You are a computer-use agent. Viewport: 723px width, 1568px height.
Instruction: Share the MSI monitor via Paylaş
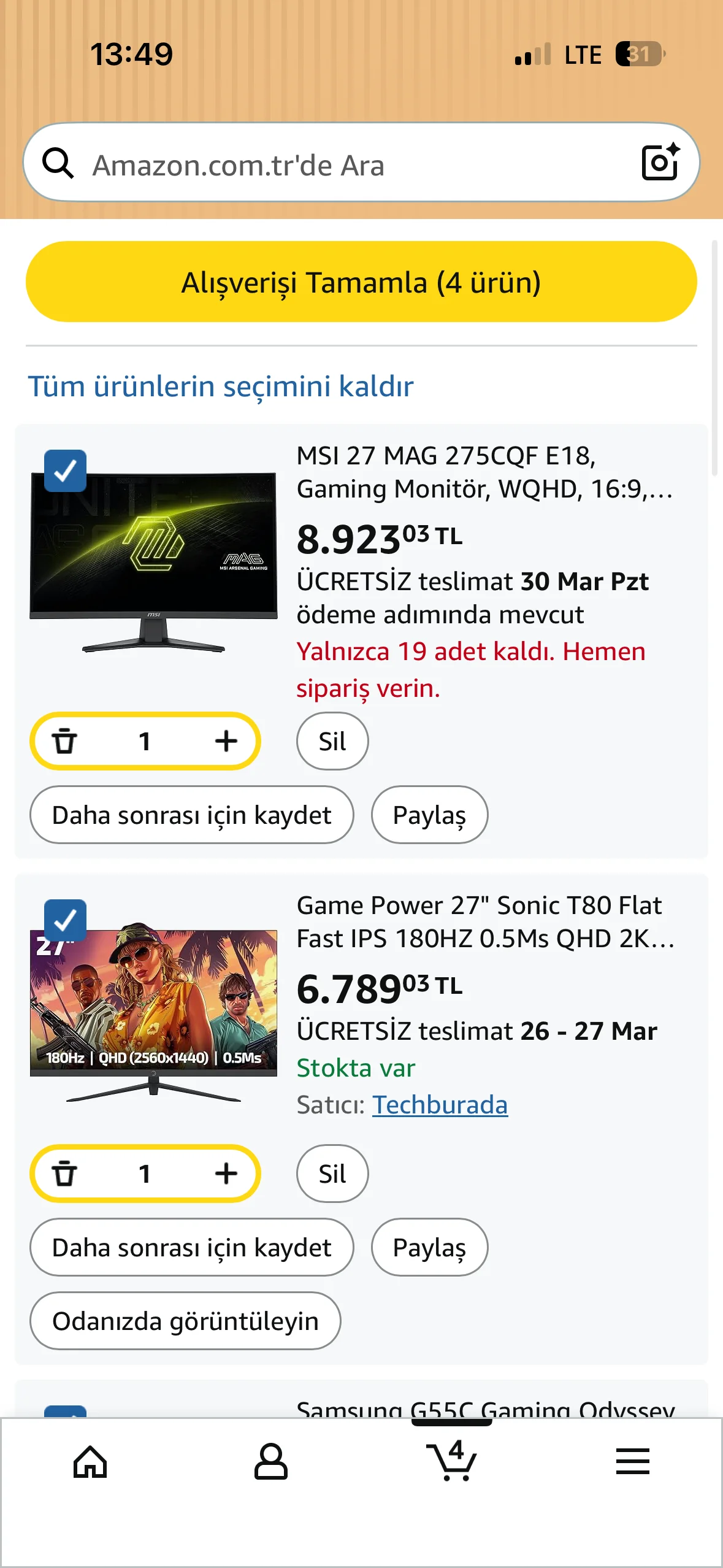(429, 815)
